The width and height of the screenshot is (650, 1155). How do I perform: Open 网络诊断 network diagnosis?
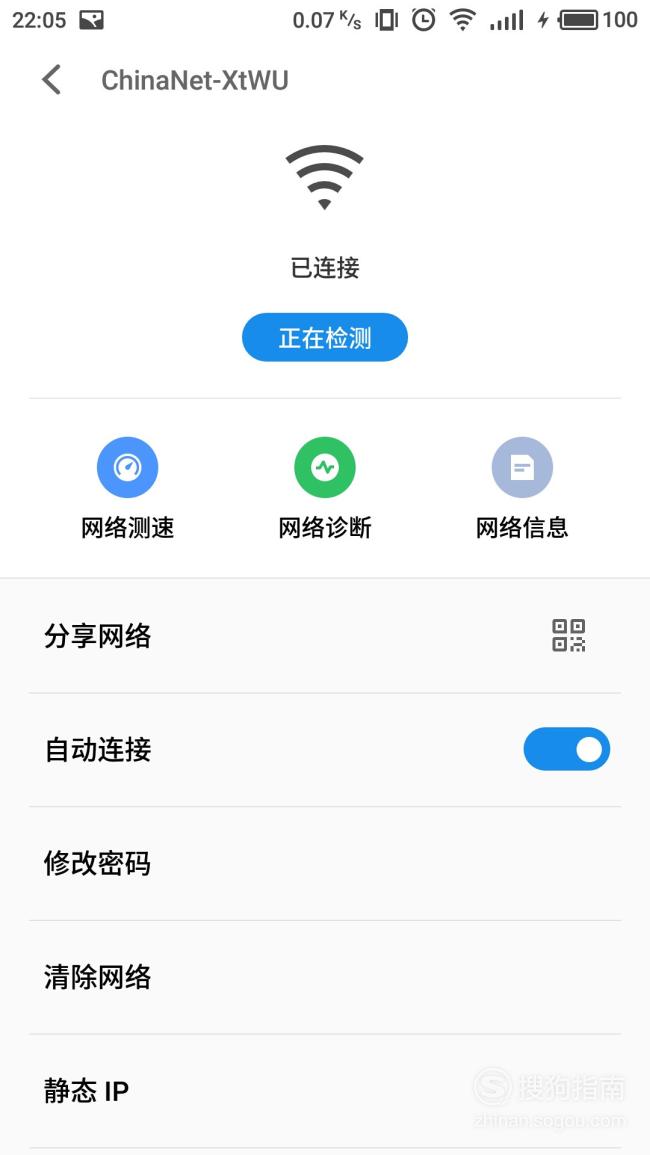(x=324, y=488)
